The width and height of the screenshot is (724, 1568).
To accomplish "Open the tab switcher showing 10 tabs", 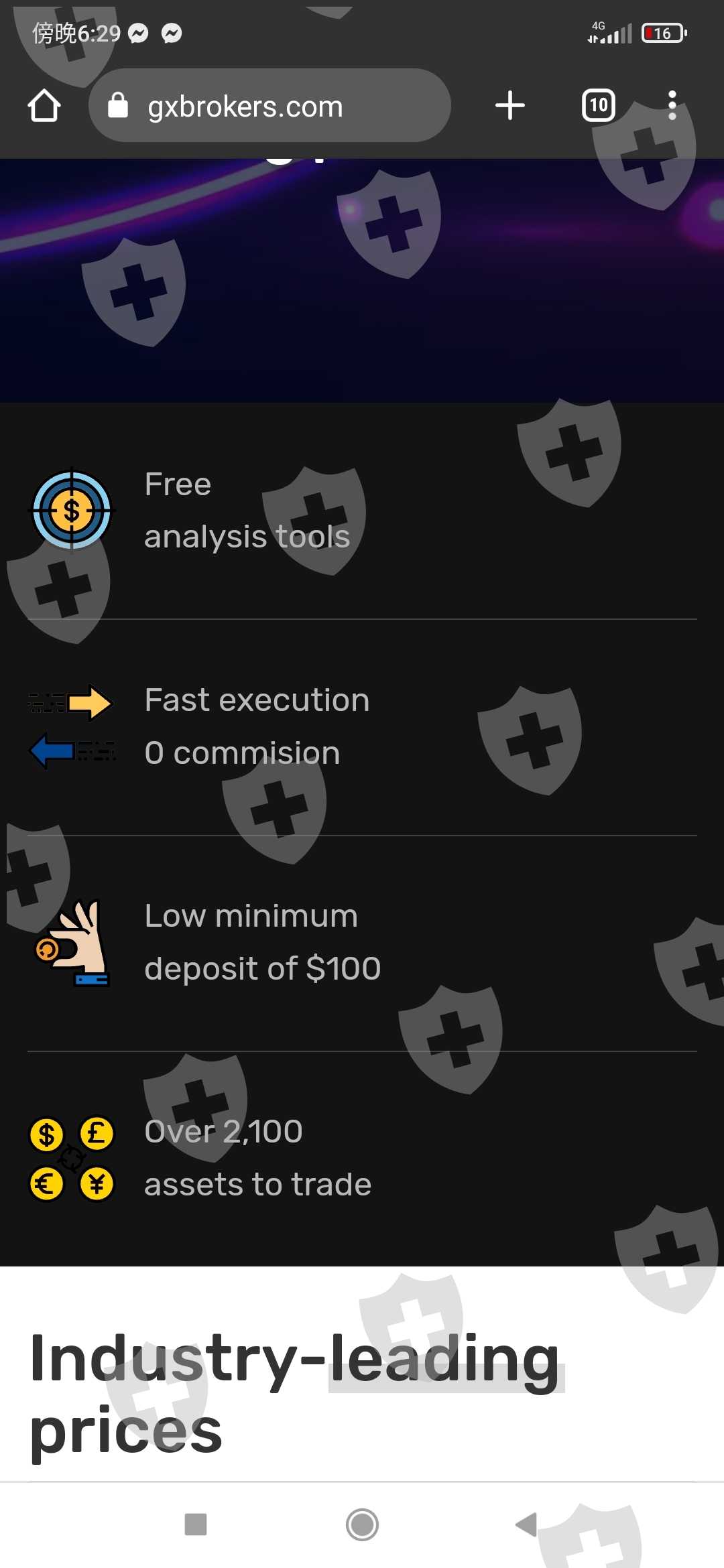I will click(x=599, y=106).
